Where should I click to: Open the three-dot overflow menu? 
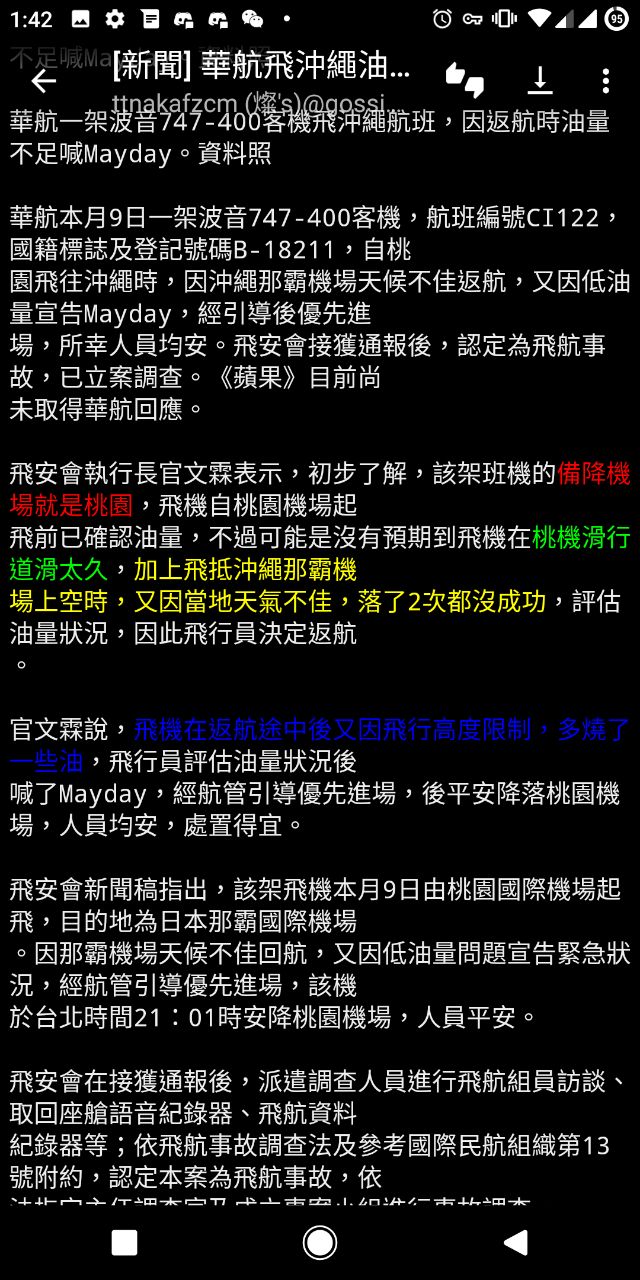(x=605, y=81)
